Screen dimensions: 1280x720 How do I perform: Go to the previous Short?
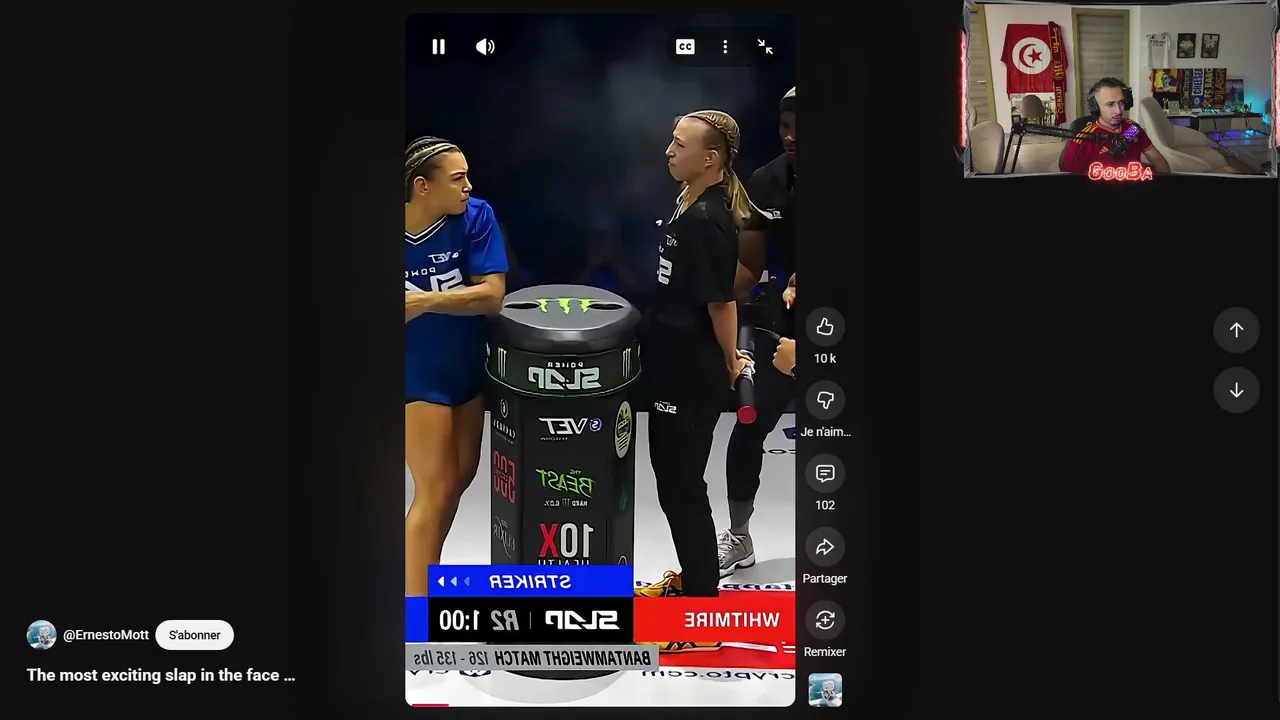pyautogui.click(x=1236, y=330)
